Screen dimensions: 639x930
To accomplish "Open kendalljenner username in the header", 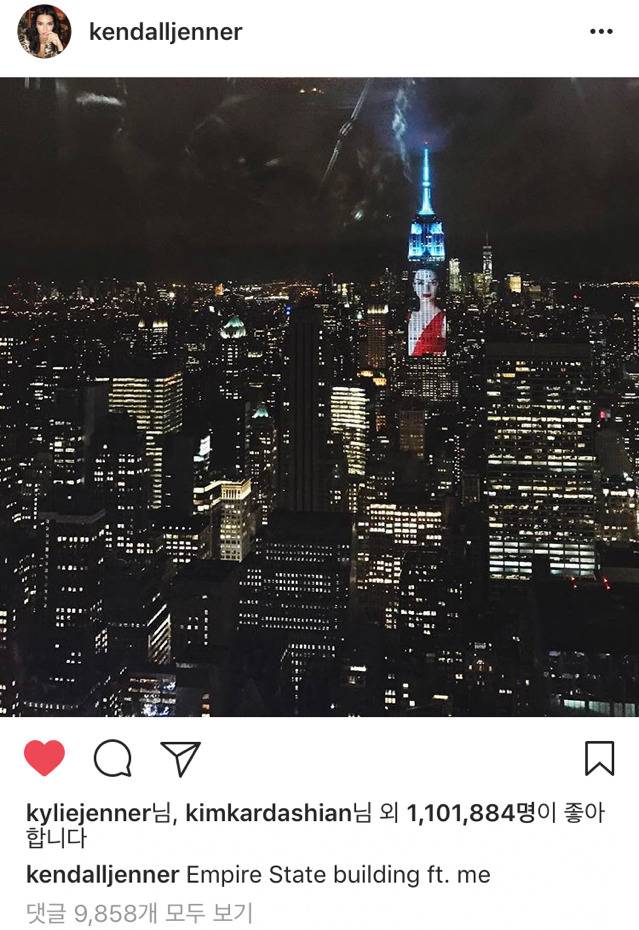I will [165, 32].
